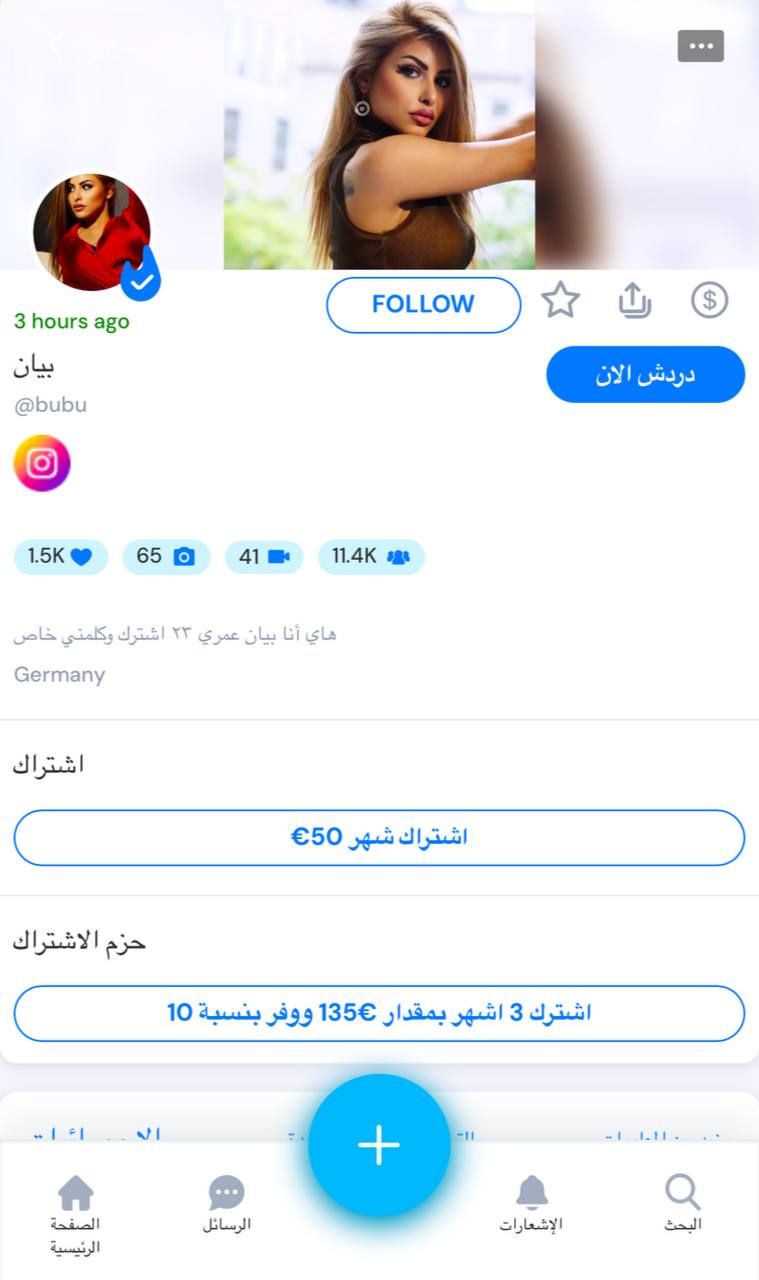Add this profile to favorites with the star

click(561, 300)
